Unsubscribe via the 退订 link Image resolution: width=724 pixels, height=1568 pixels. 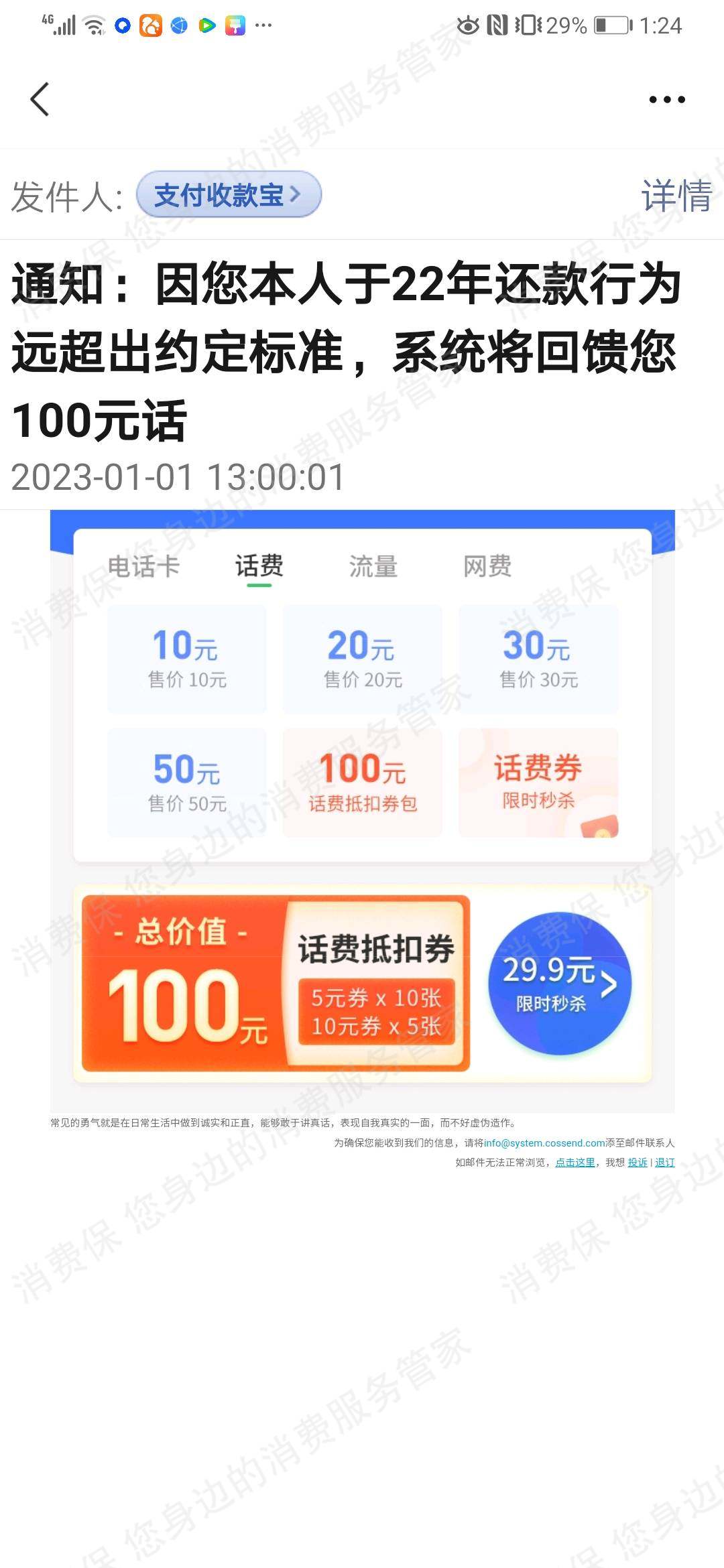point(664,1163)
